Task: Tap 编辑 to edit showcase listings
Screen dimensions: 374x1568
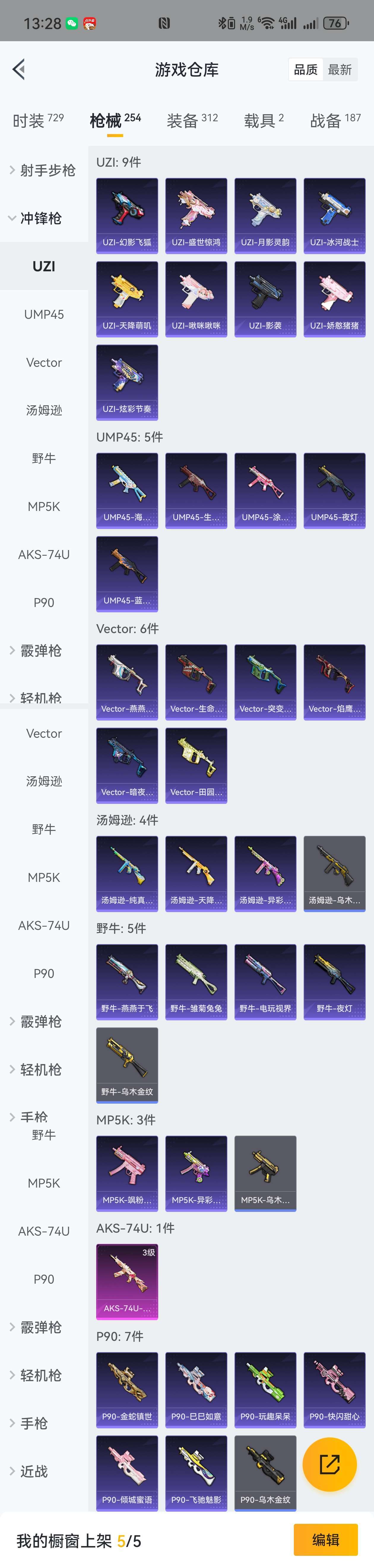Action: (325, 1540)
